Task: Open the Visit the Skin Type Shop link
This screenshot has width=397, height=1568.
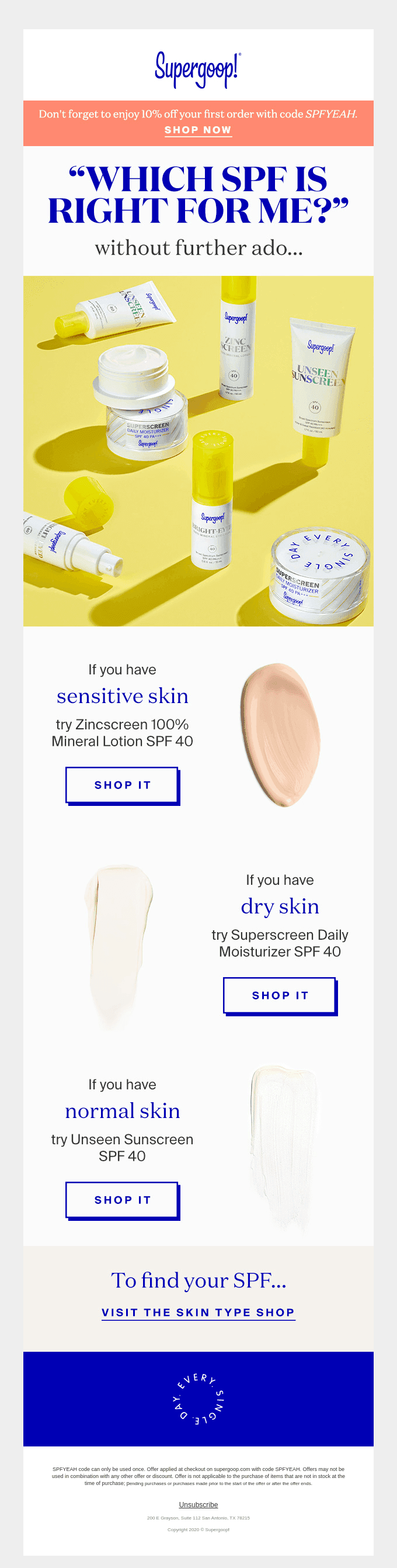Action: click(x=198, y=1313)
